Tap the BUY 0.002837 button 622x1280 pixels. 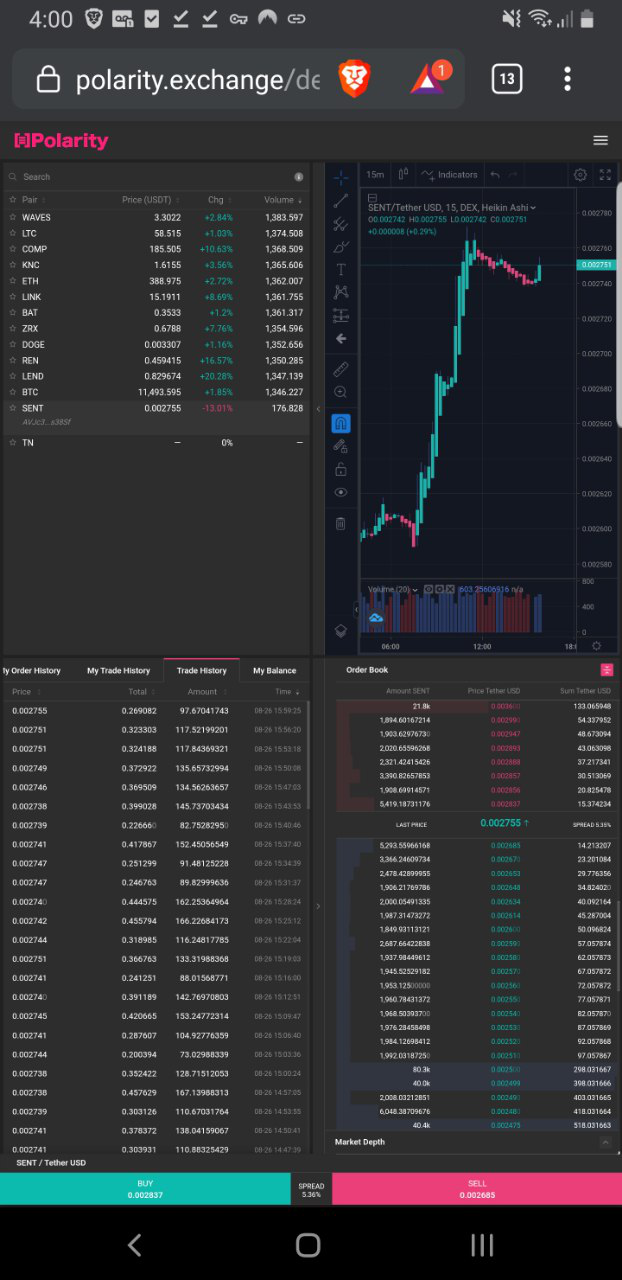[145, 1188]
